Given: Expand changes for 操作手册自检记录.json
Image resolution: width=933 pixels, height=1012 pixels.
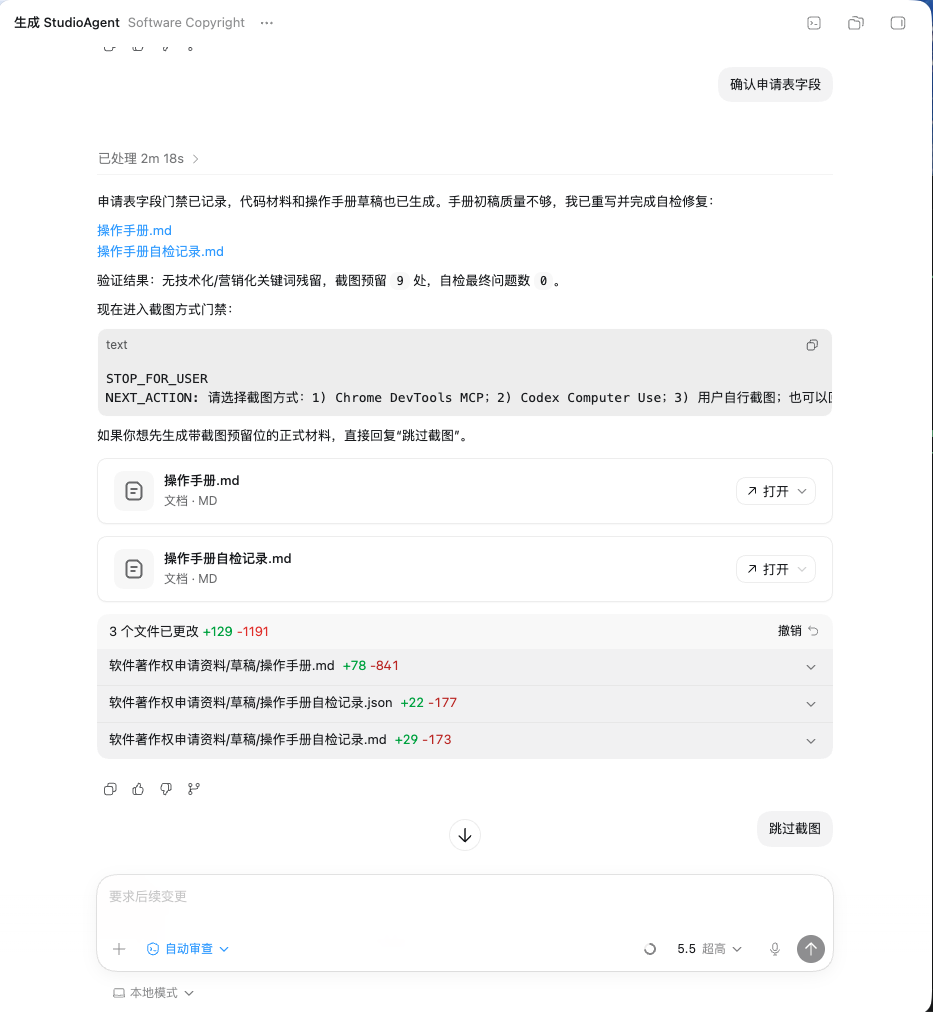Looking at the screenshot, I should pos(811,702).
